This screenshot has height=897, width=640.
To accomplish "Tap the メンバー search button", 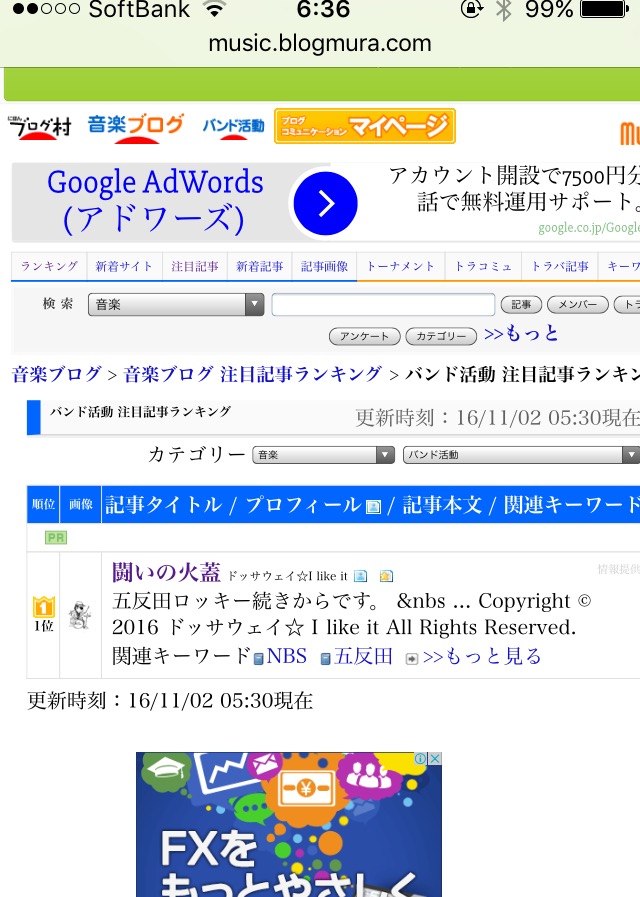I will coord(577,305).
